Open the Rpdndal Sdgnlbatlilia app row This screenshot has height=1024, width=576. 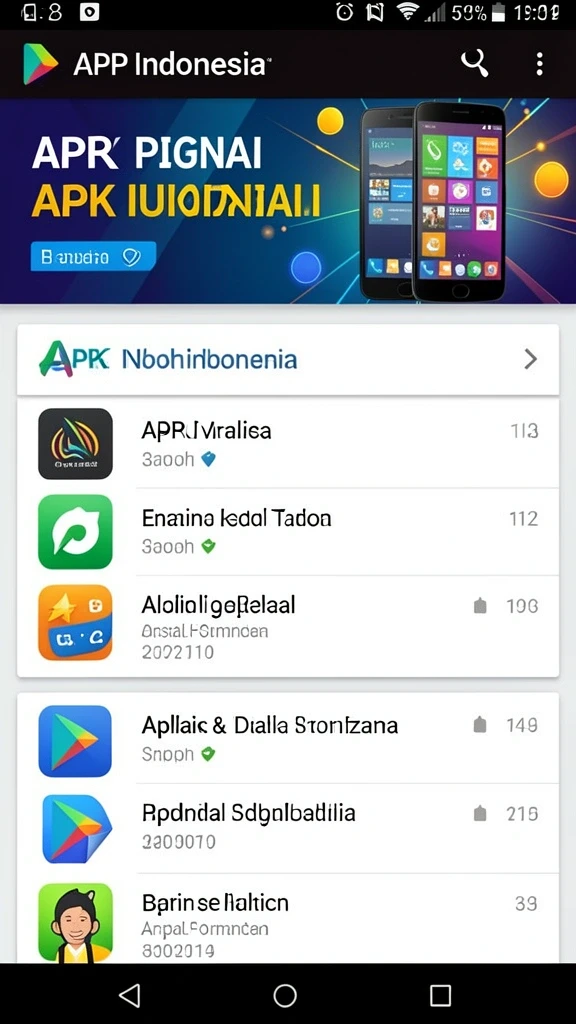pyautogui.click(x=288, y=827)
